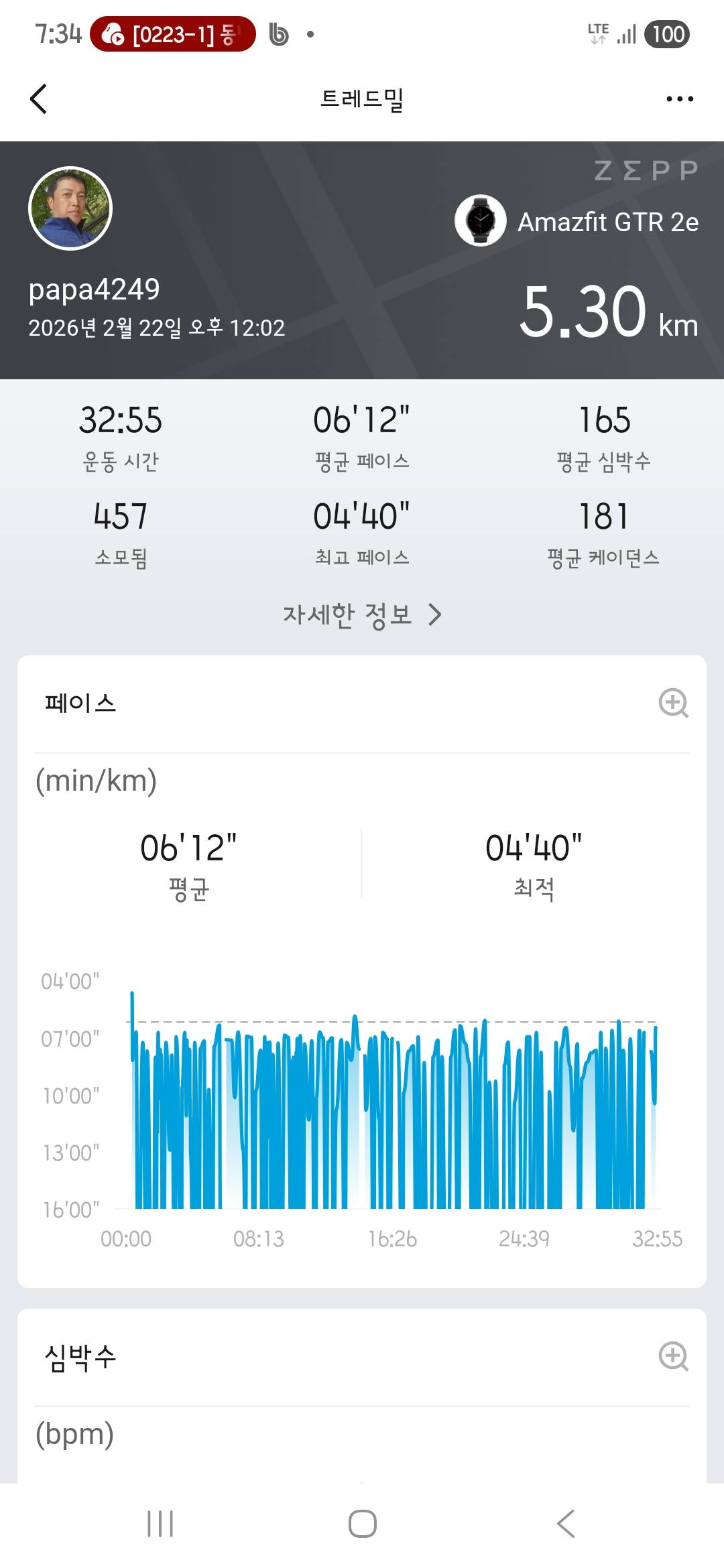Open 자세한 정보 detailed information link
Viewport: 724px width, 1568px height.
[x=346, y=614]
